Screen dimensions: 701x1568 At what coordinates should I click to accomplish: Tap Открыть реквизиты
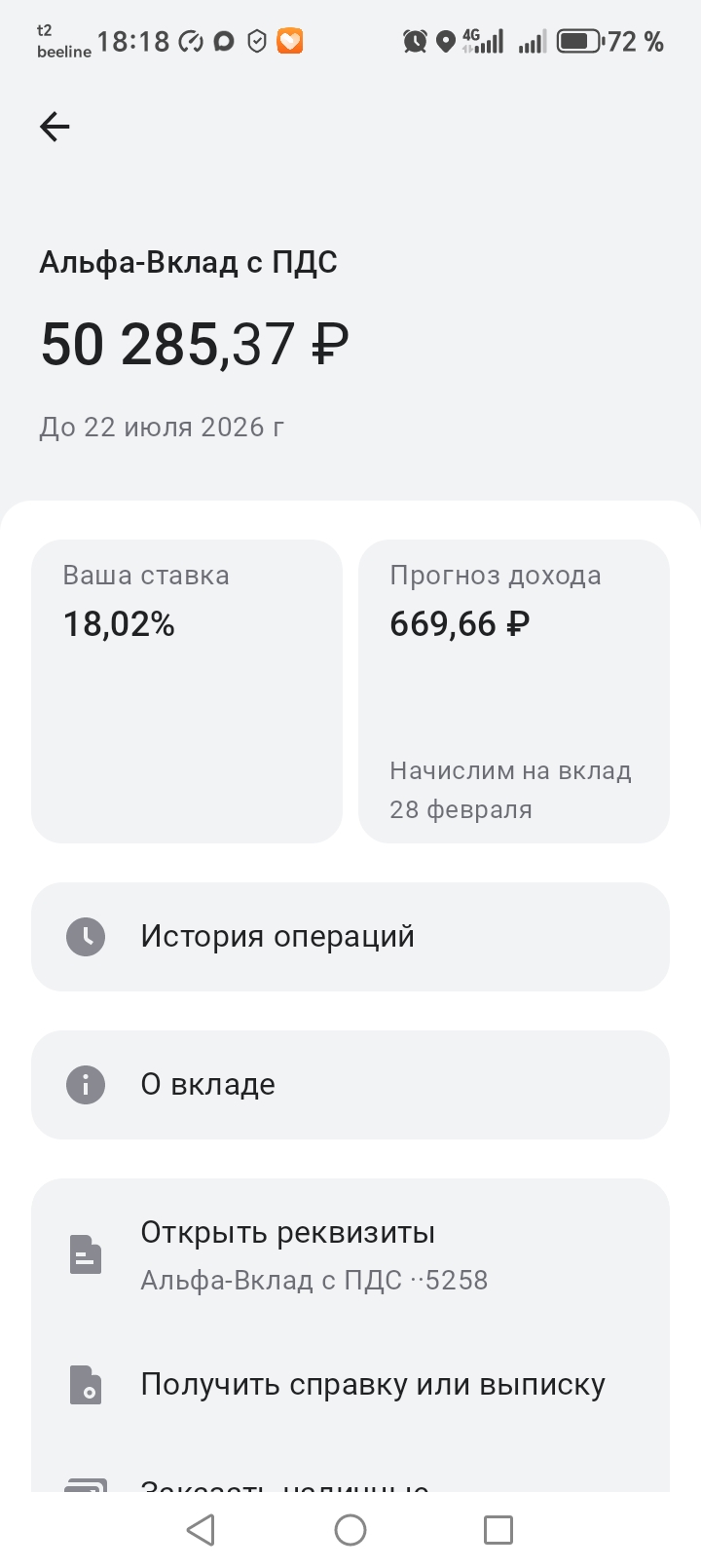click(350, 1254)
